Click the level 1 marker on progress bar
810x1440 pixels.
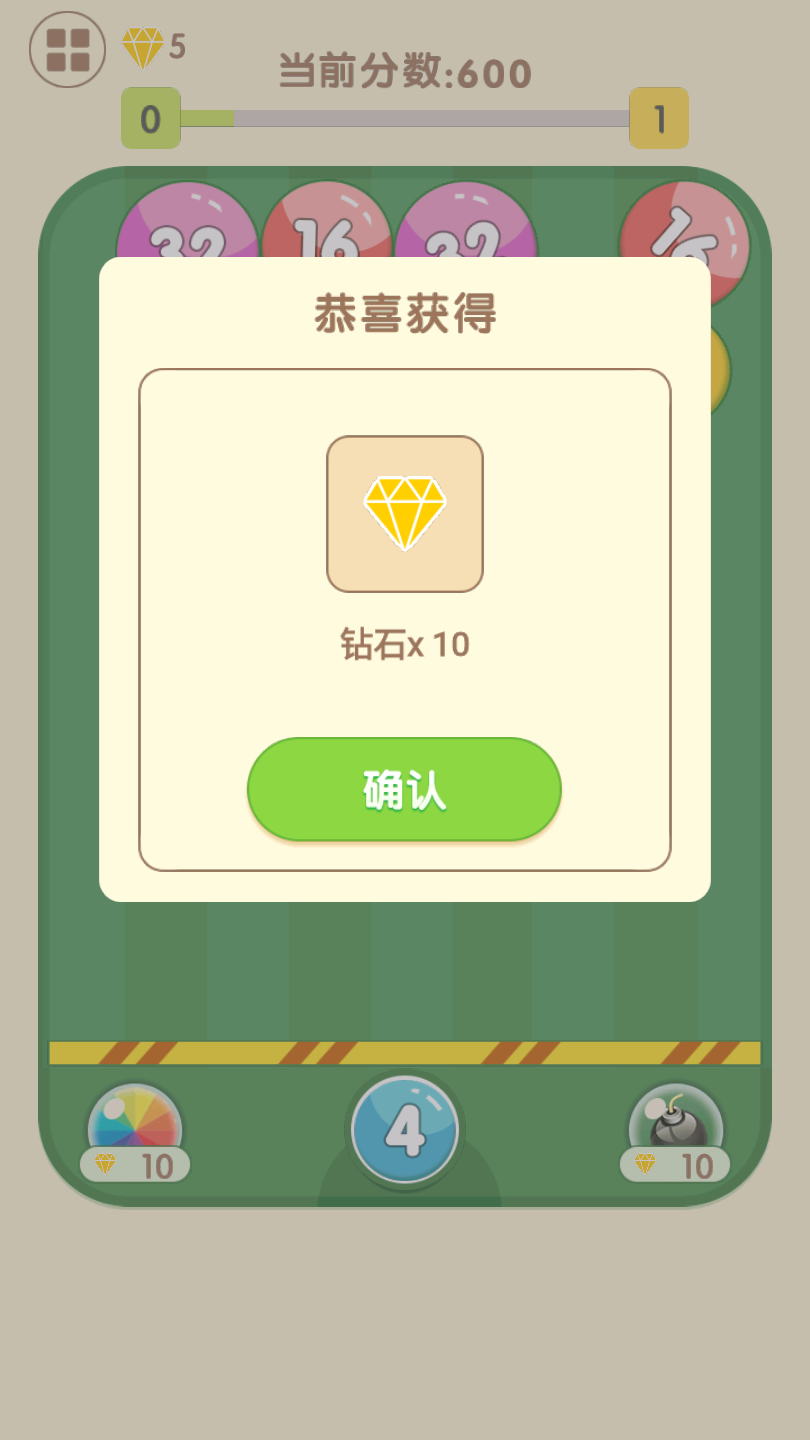click(659, 117)
